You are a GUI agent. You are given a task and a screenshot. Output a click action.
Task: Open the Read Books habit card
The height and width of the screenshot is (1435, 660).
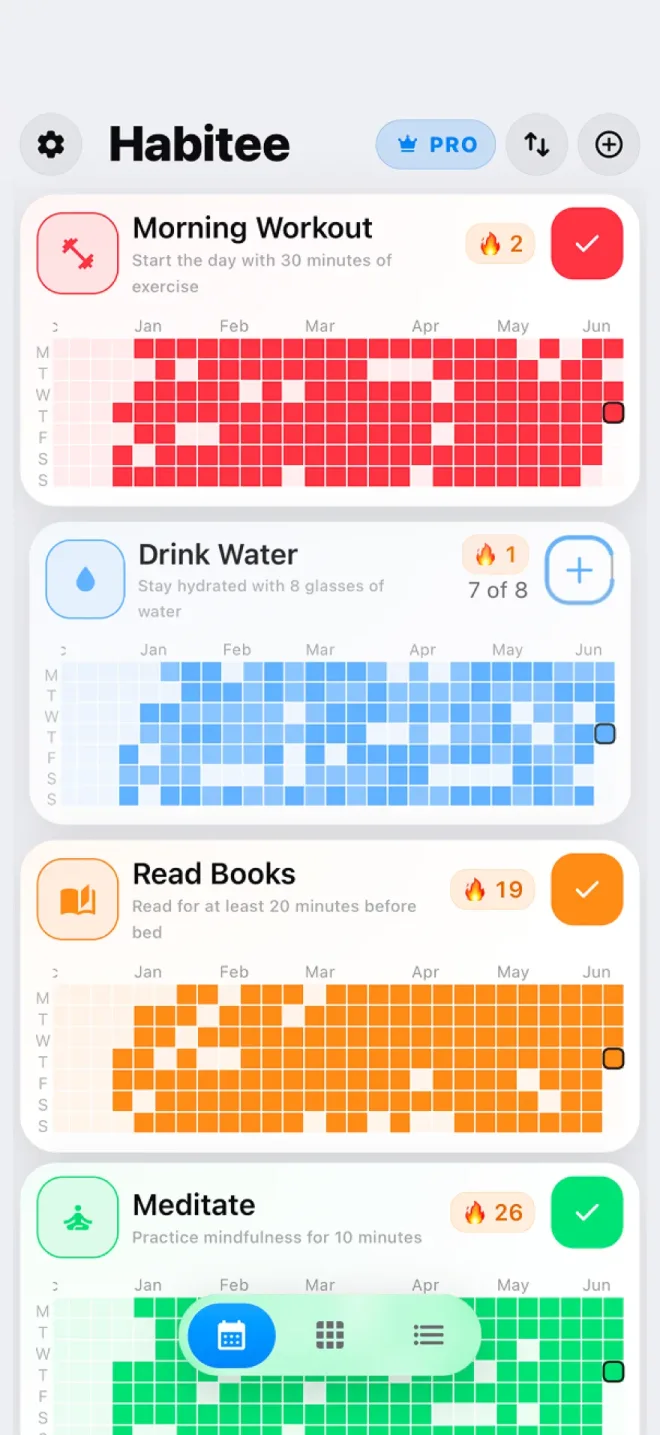click(330, 996)
